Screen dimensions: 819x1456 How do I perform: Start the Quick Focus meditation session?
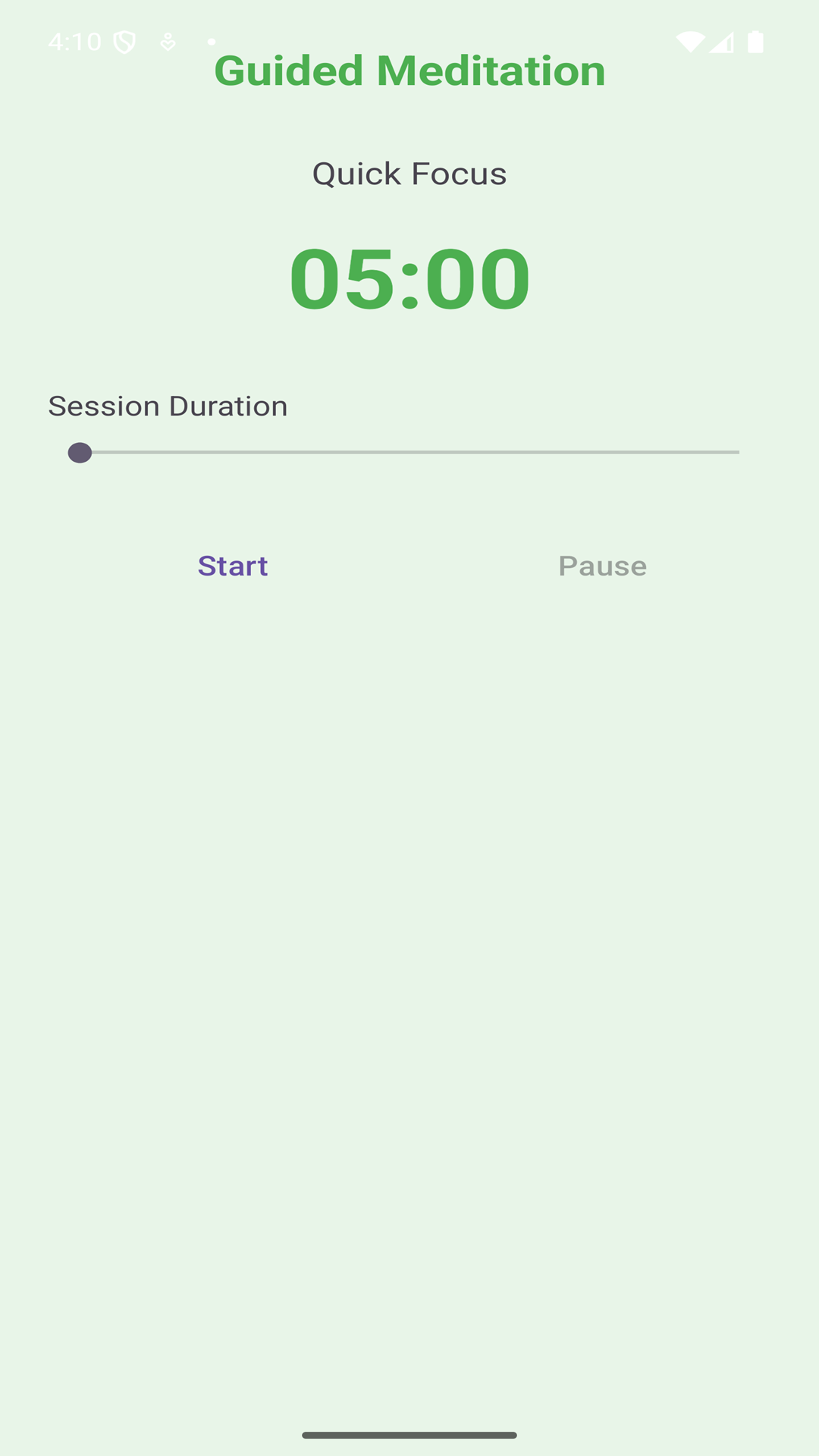[x=233, y=566]
